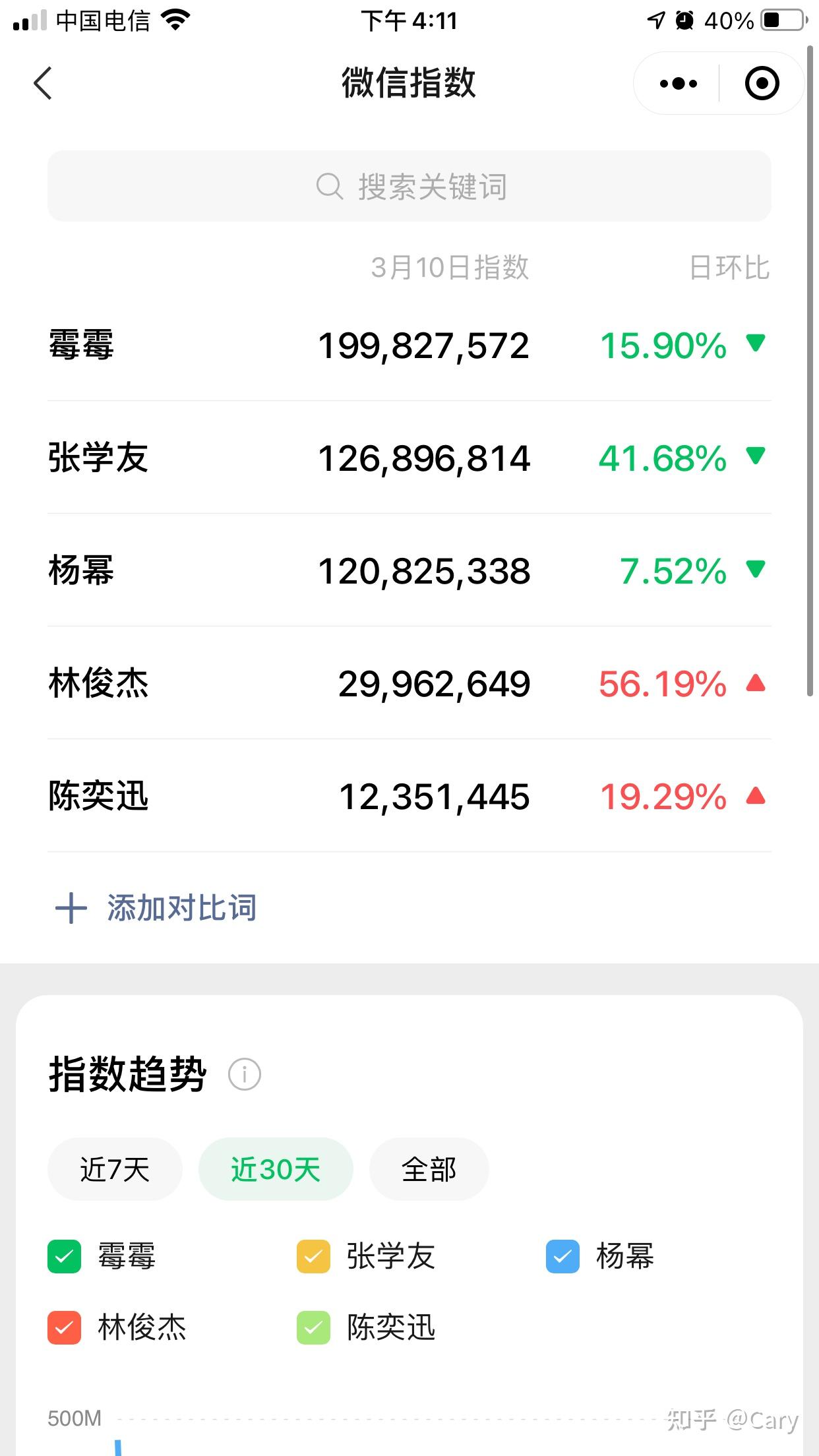Viewport: 819px width, 1456px height.
Task: Switch to the 近7天 time range tab
Action: coord(114,1168)
